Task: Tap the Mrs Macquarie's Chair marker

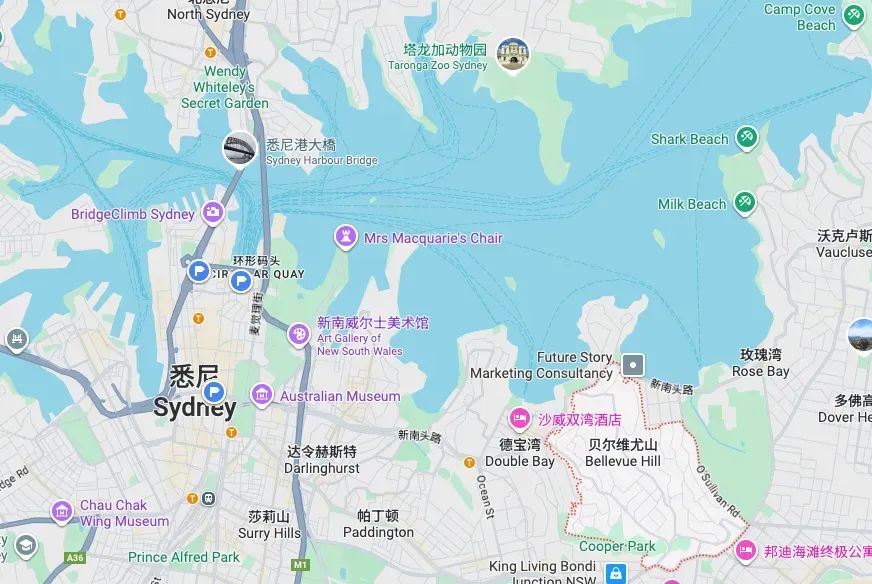Action: tap(346, 237)
